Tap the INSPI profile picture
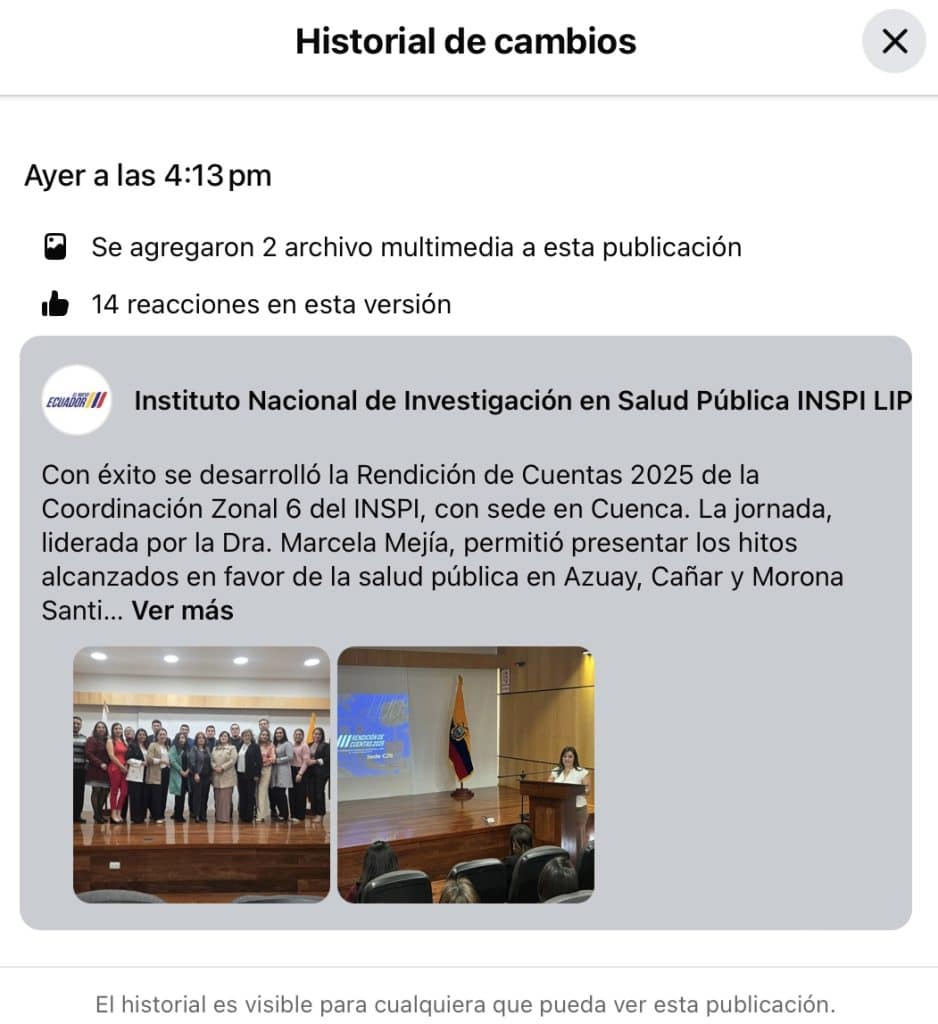Image resolution: width=938 pixels, height=1024 pixels. coord(76,400)
